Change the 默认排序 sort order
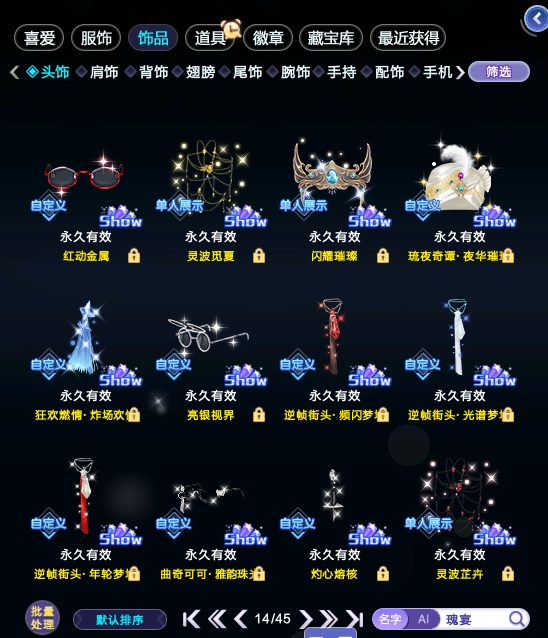The height and width of the screenshot is (638, 548). click(120, 620)
